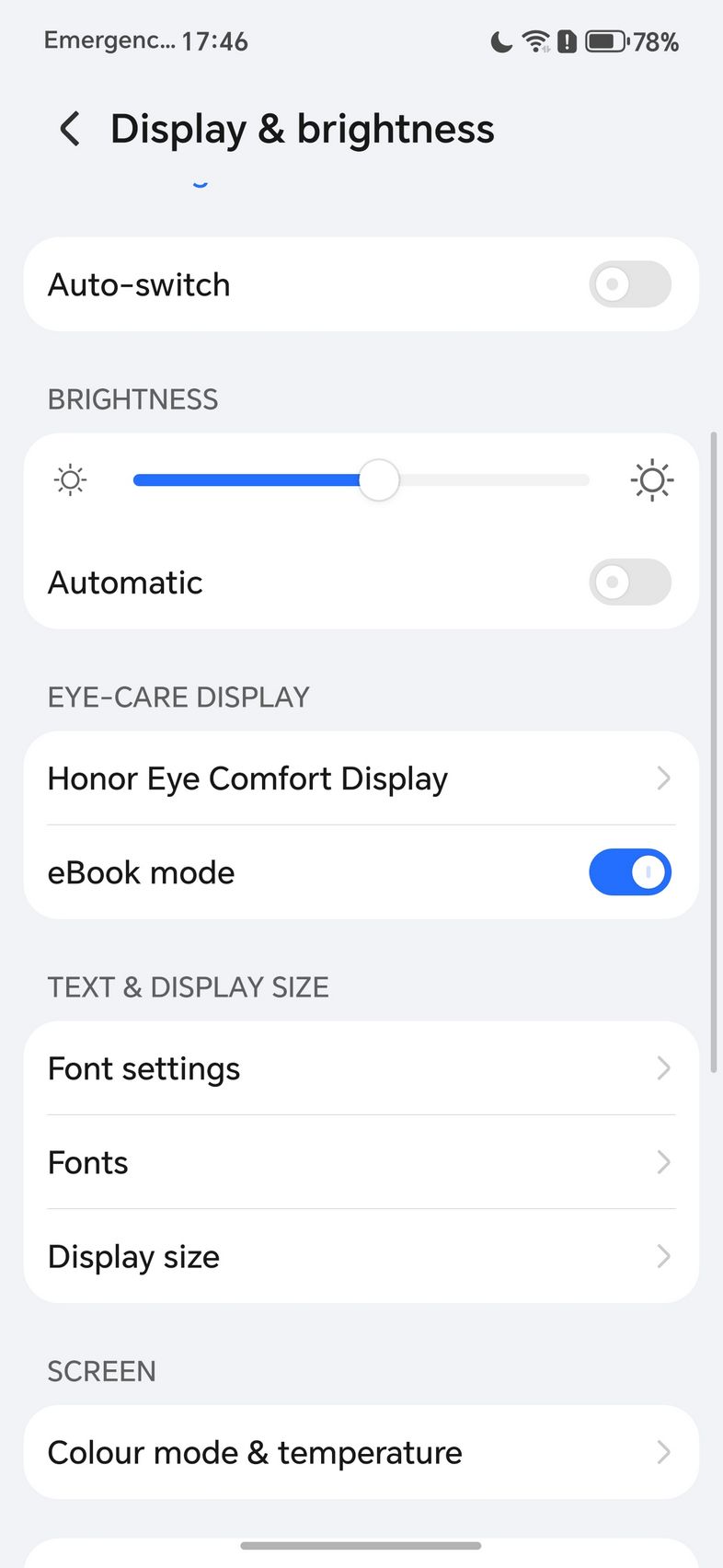This screenshot has height=1568, width=723.
Task: Open the Fonts row
Action: point(361,1162)
